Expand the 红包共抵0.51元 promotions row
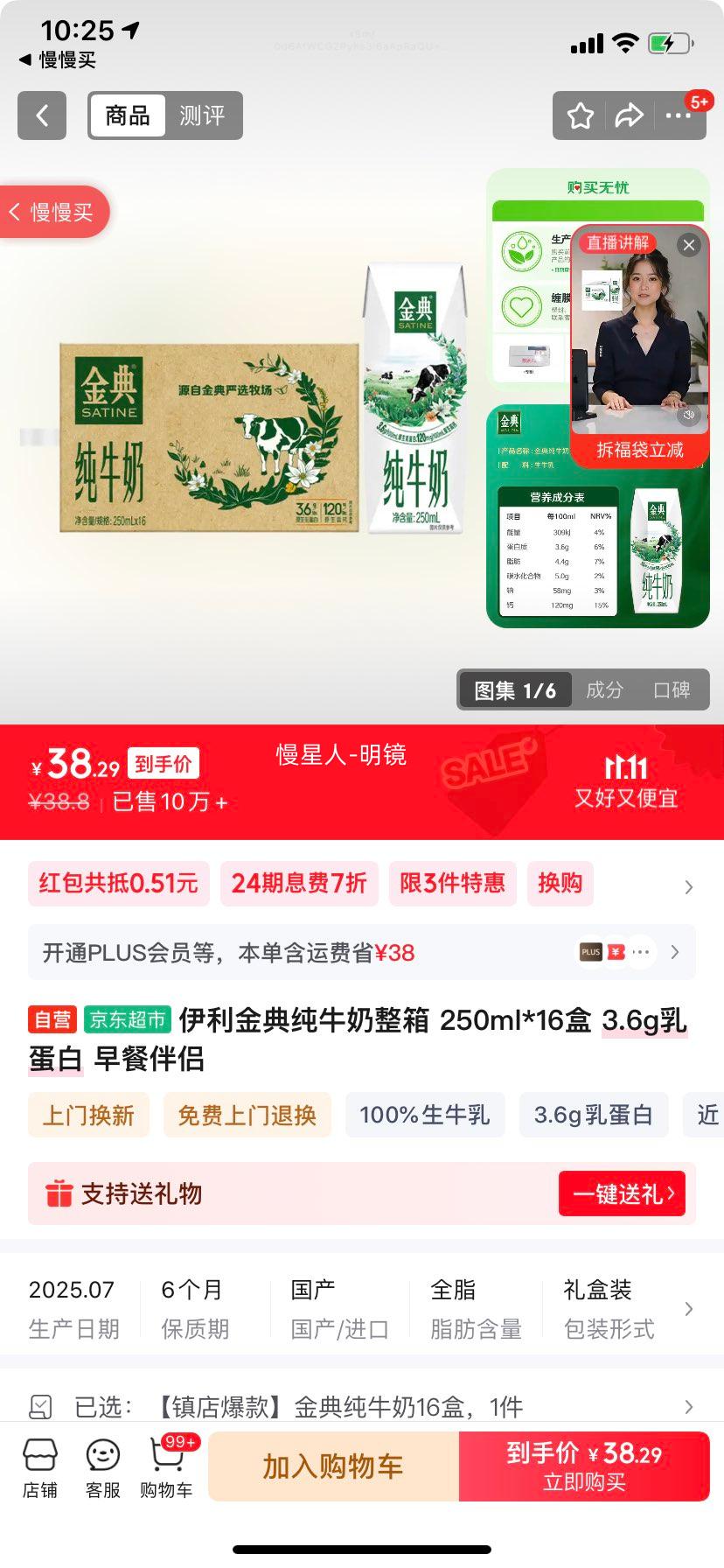 (687, 886)
